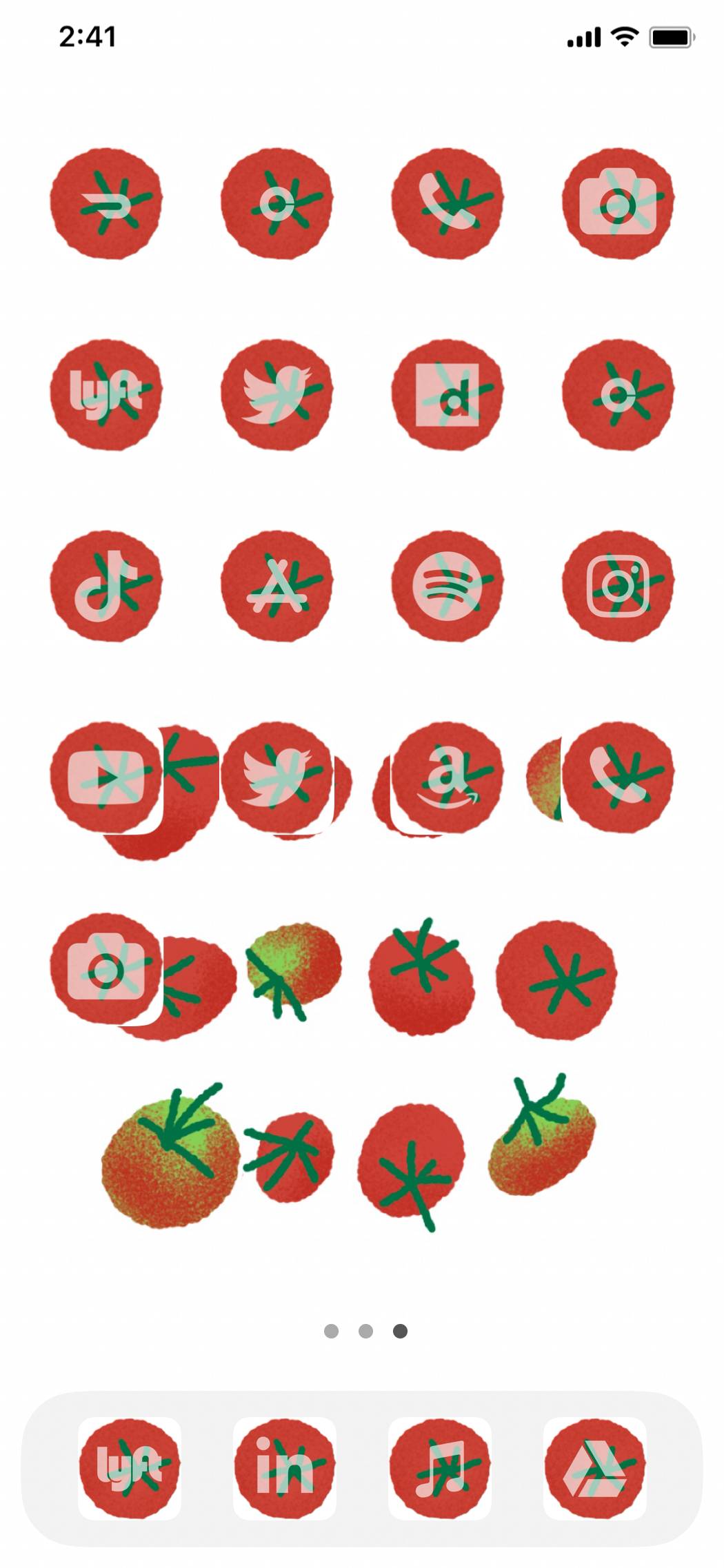Screen dimensions: 724x1568
Task: Launch the App Store
Action: click(x=276, y=586)
